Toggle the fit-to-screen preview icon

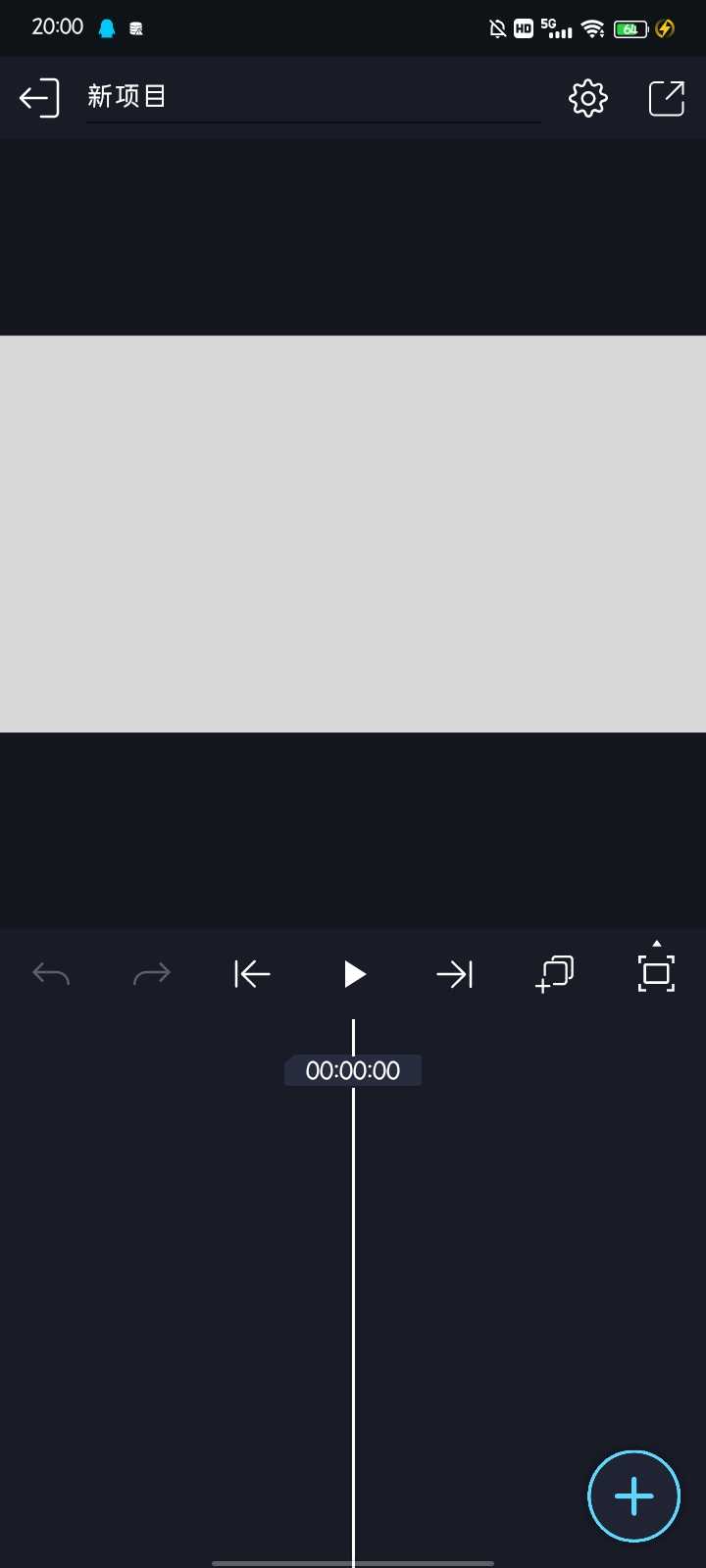(656, 972)
